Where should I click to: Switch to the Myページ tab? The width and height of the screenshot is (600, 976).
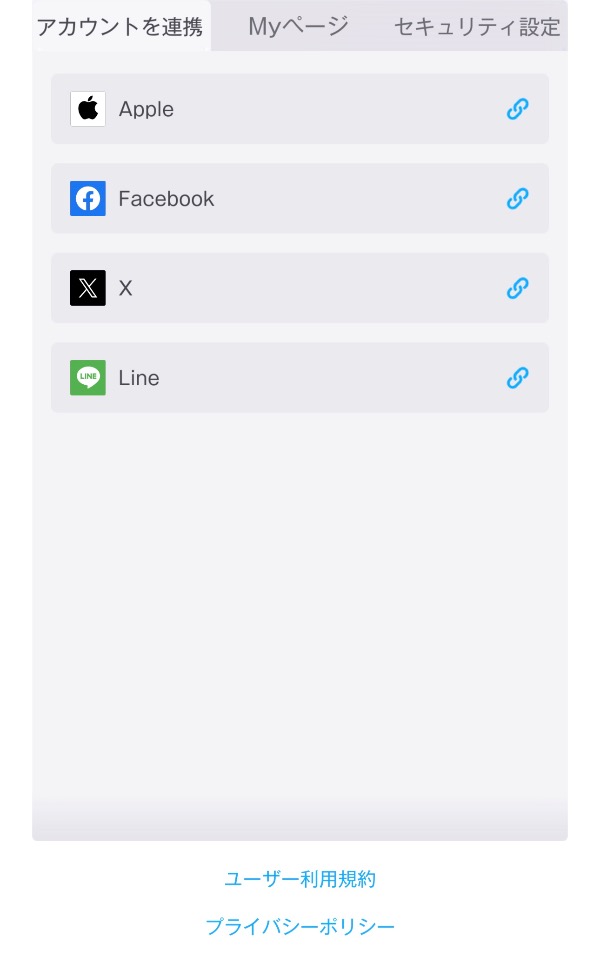[x=298, y=26]
